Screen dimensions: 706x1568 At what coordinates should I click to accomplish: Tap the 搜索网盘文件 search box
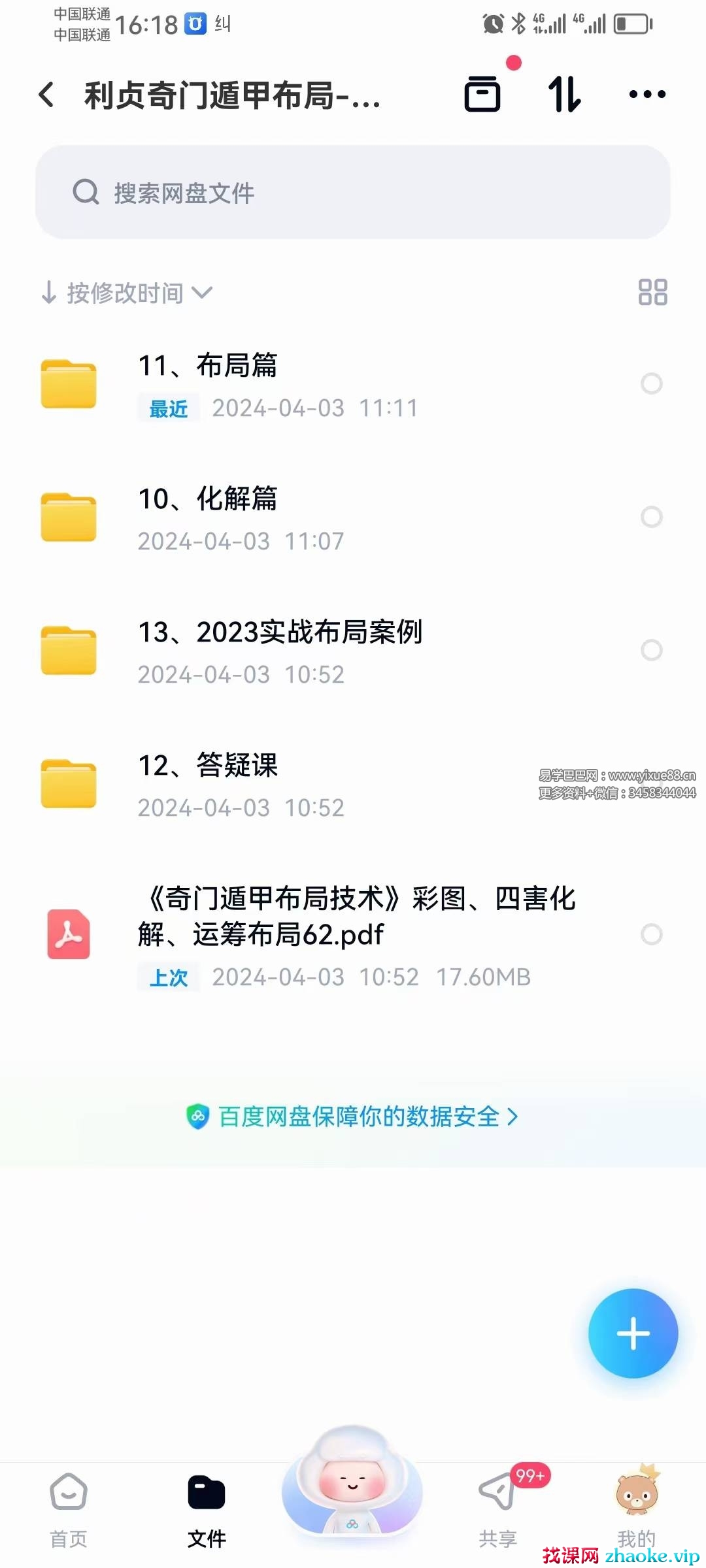point(353,193)
